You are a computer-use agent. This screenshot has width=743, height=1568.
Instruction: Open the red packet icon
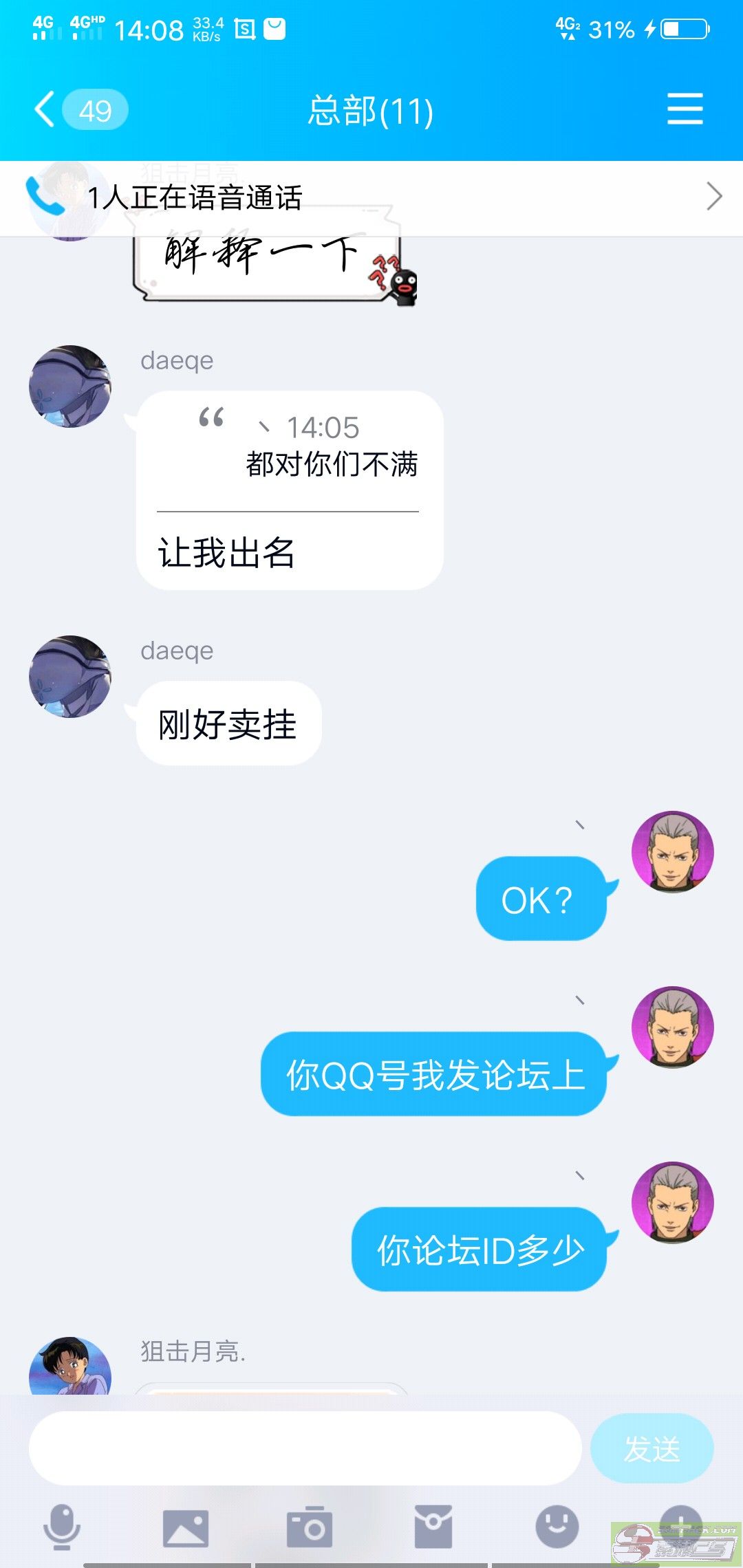point(433,1527)
